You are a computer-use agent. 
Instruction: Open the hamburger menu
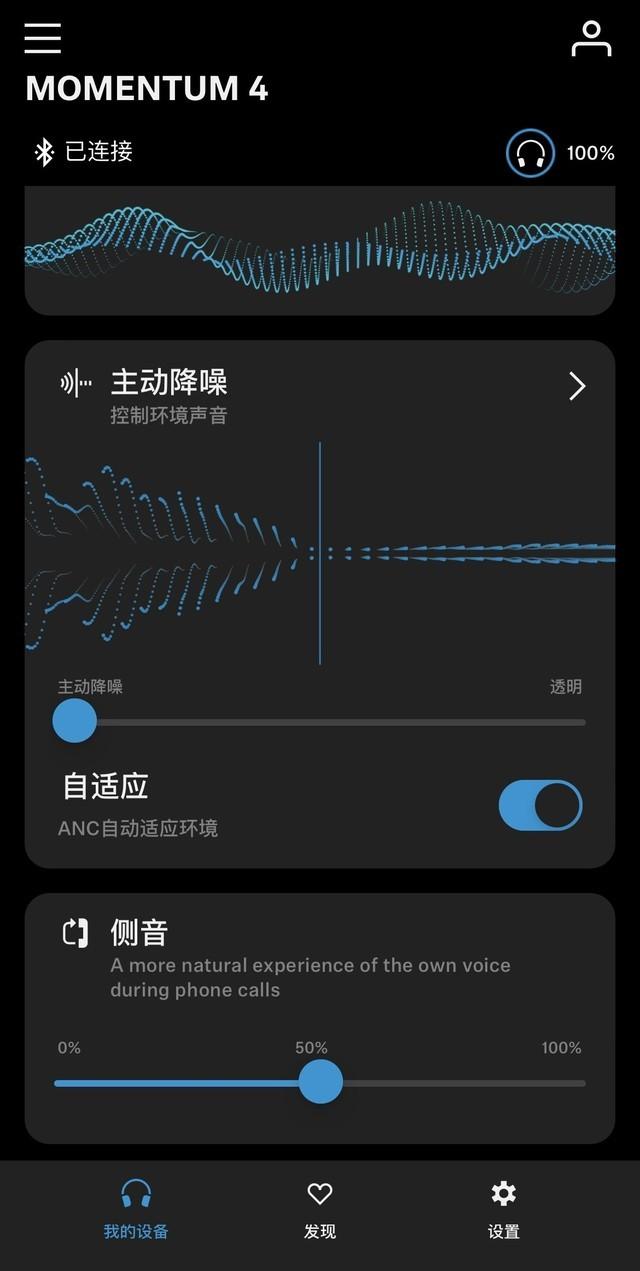coord(43,37)
